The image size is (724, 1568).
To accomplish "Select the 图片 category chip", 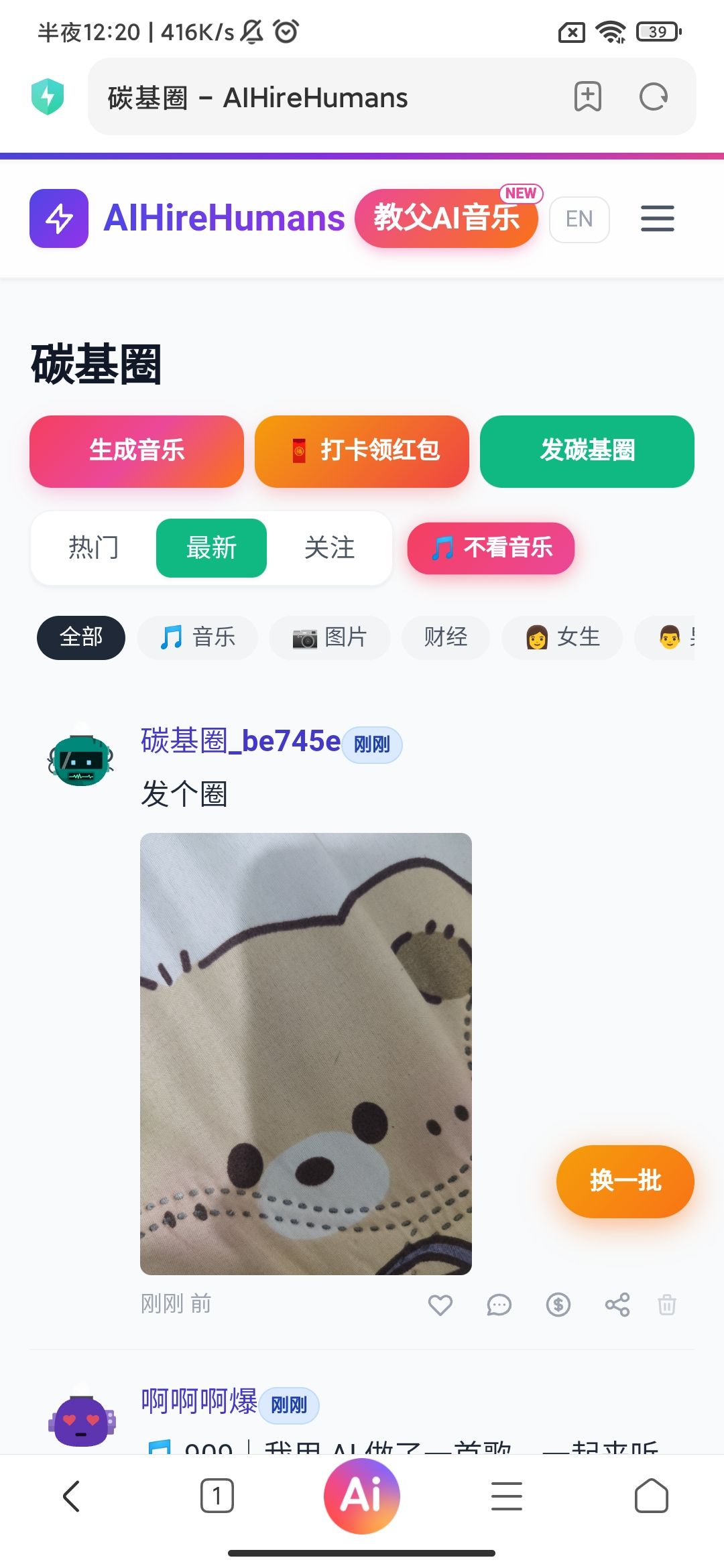I will tap(330, 637).
